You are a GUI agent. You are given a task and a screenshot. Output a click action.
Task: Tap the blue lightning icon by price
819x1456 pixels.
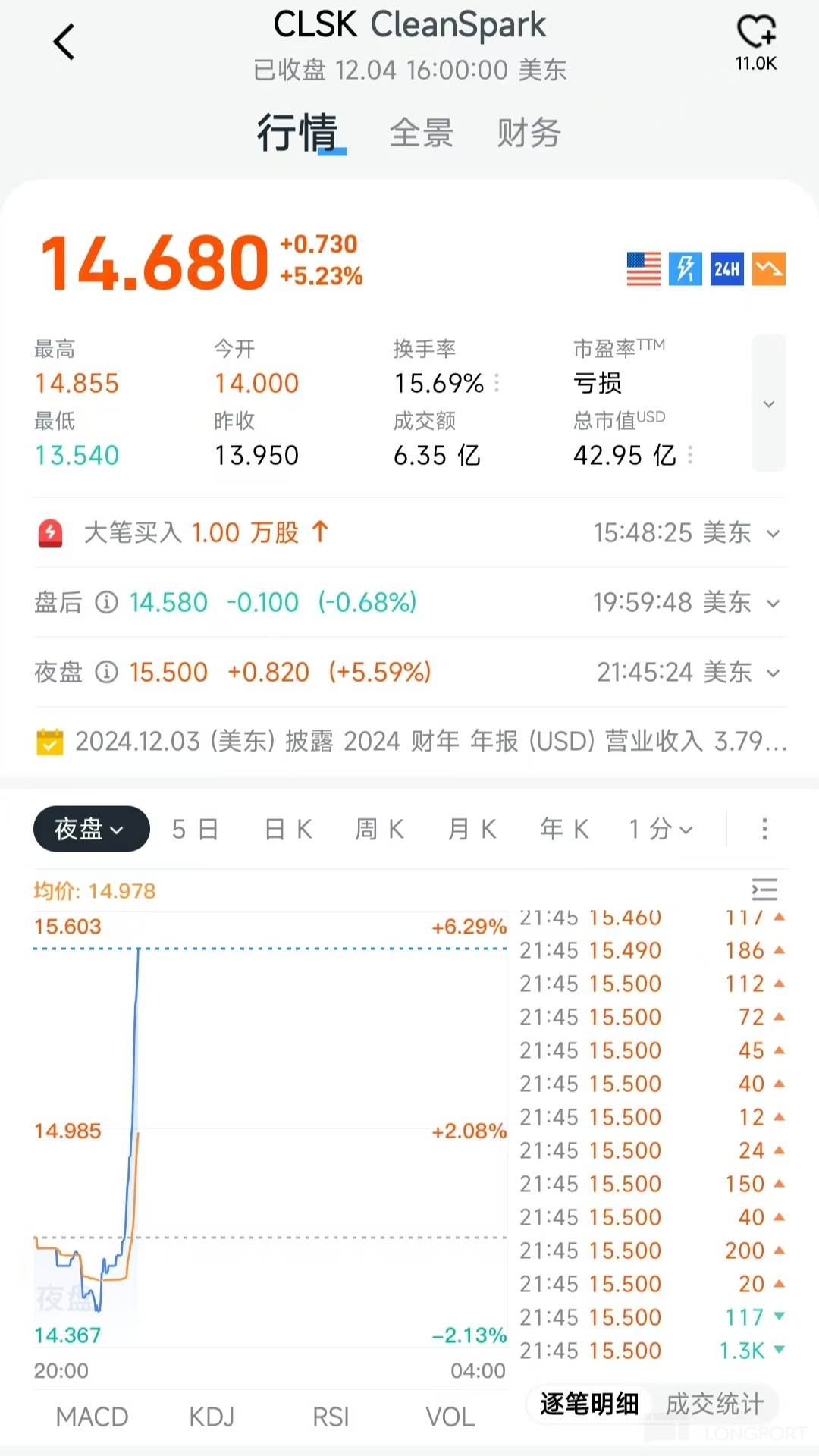[x=685, y=268]
